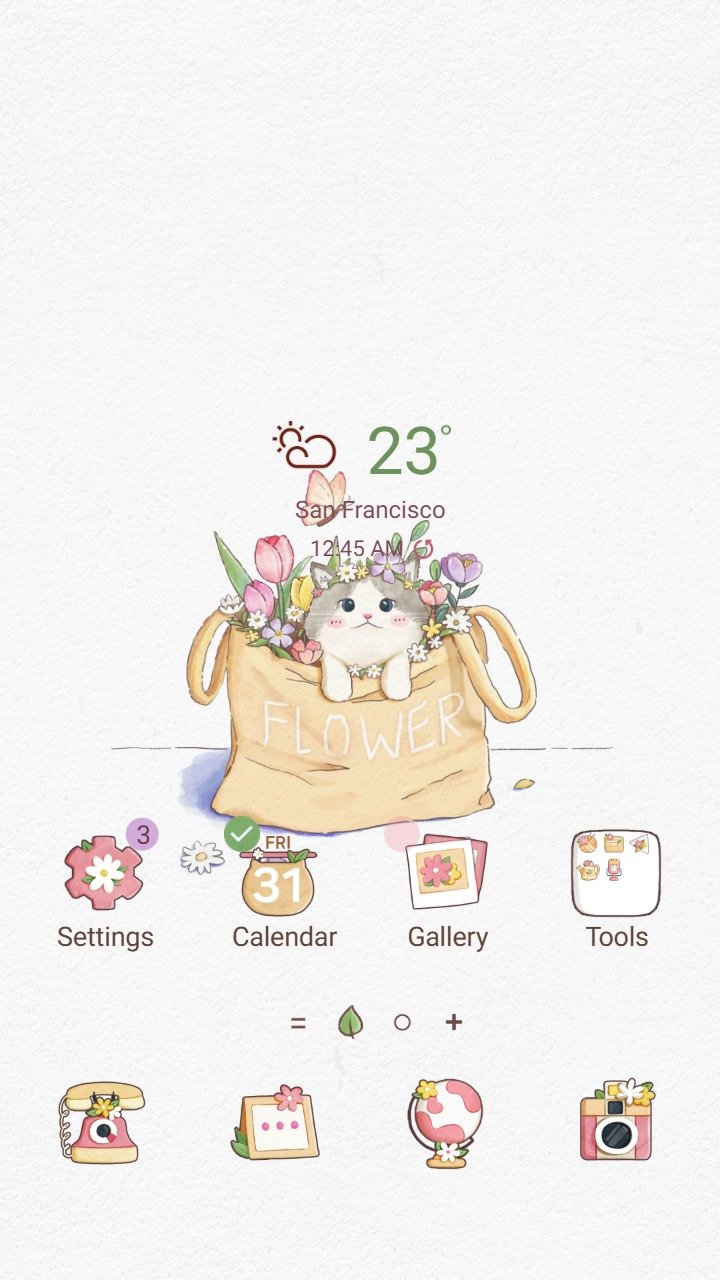Tap the equals sign page indicator
The width and height of the screenshot is (720, 1280).
[298, 1022]
